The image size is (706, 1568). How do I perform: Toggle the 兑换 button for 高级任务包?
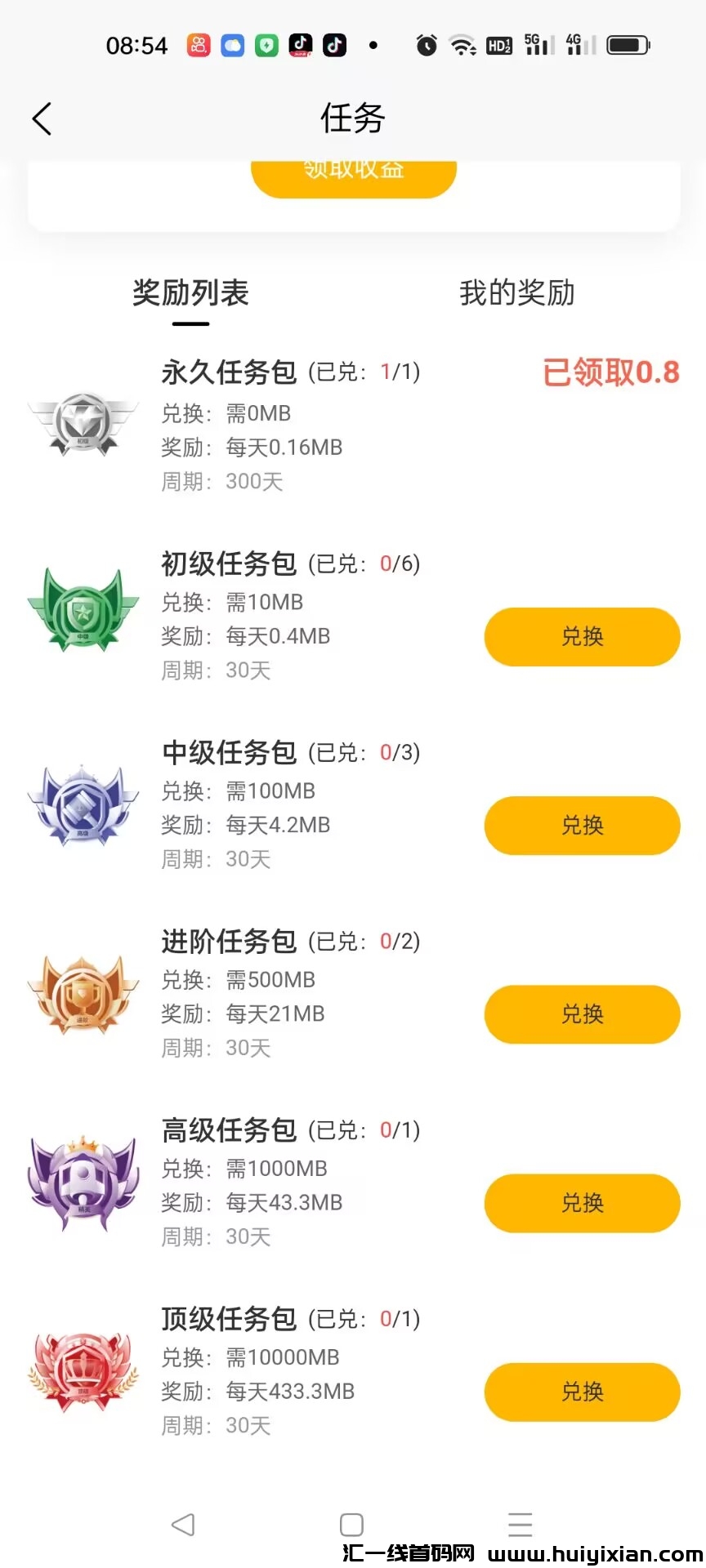point(581,1203)
